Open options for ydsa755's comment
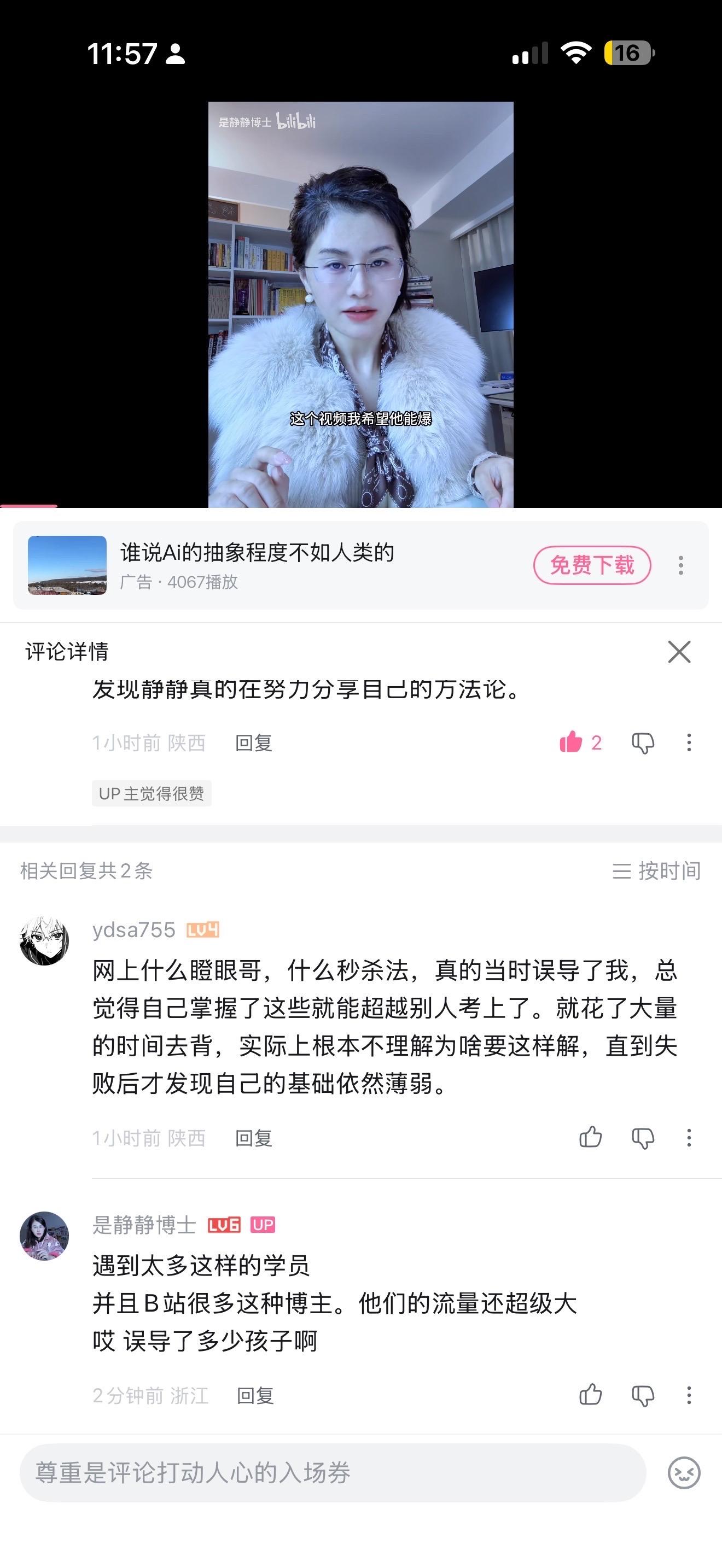Image resolution: width=722 pixels, height=1568 pixels. (688, 1138)
